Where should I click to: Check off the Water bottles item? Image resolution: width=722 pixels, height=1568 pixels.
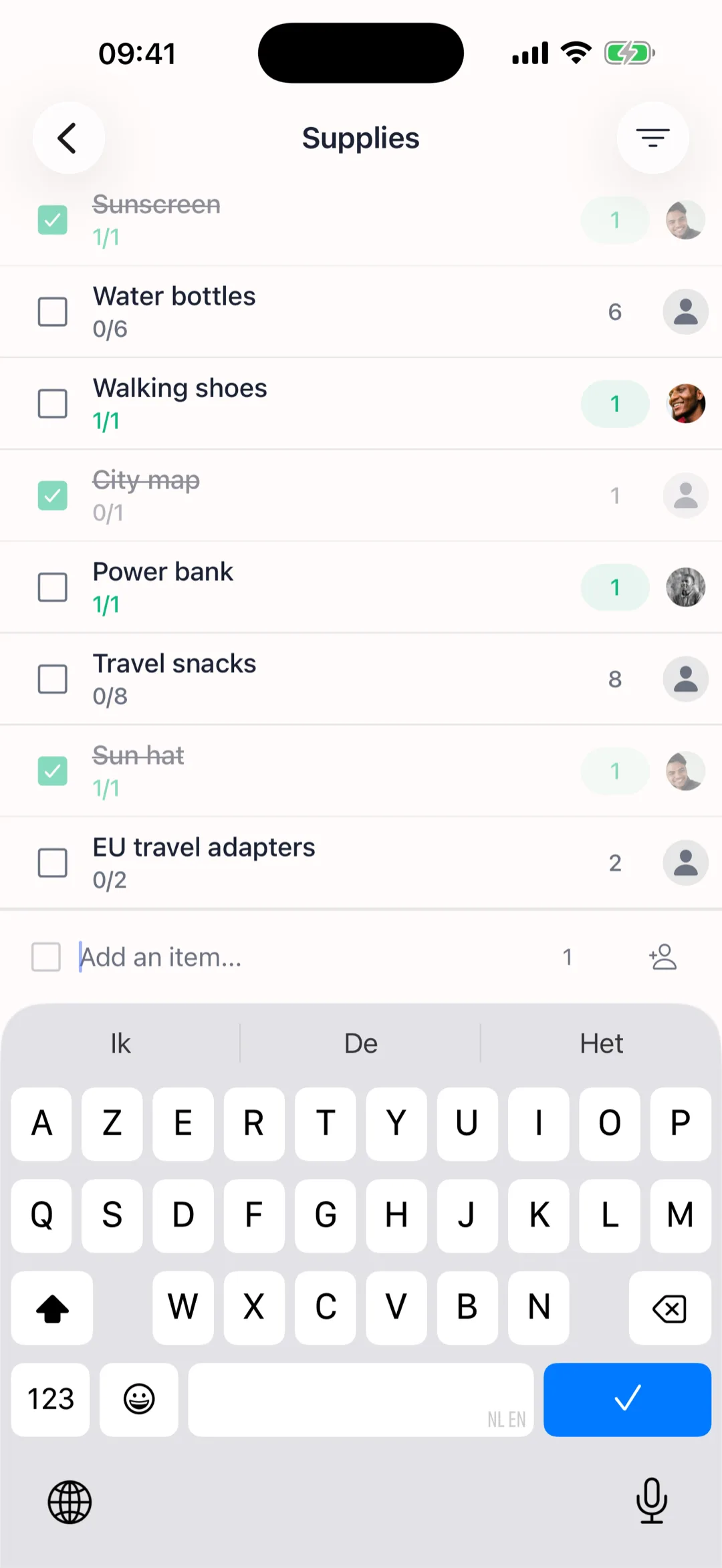(53, 311)
